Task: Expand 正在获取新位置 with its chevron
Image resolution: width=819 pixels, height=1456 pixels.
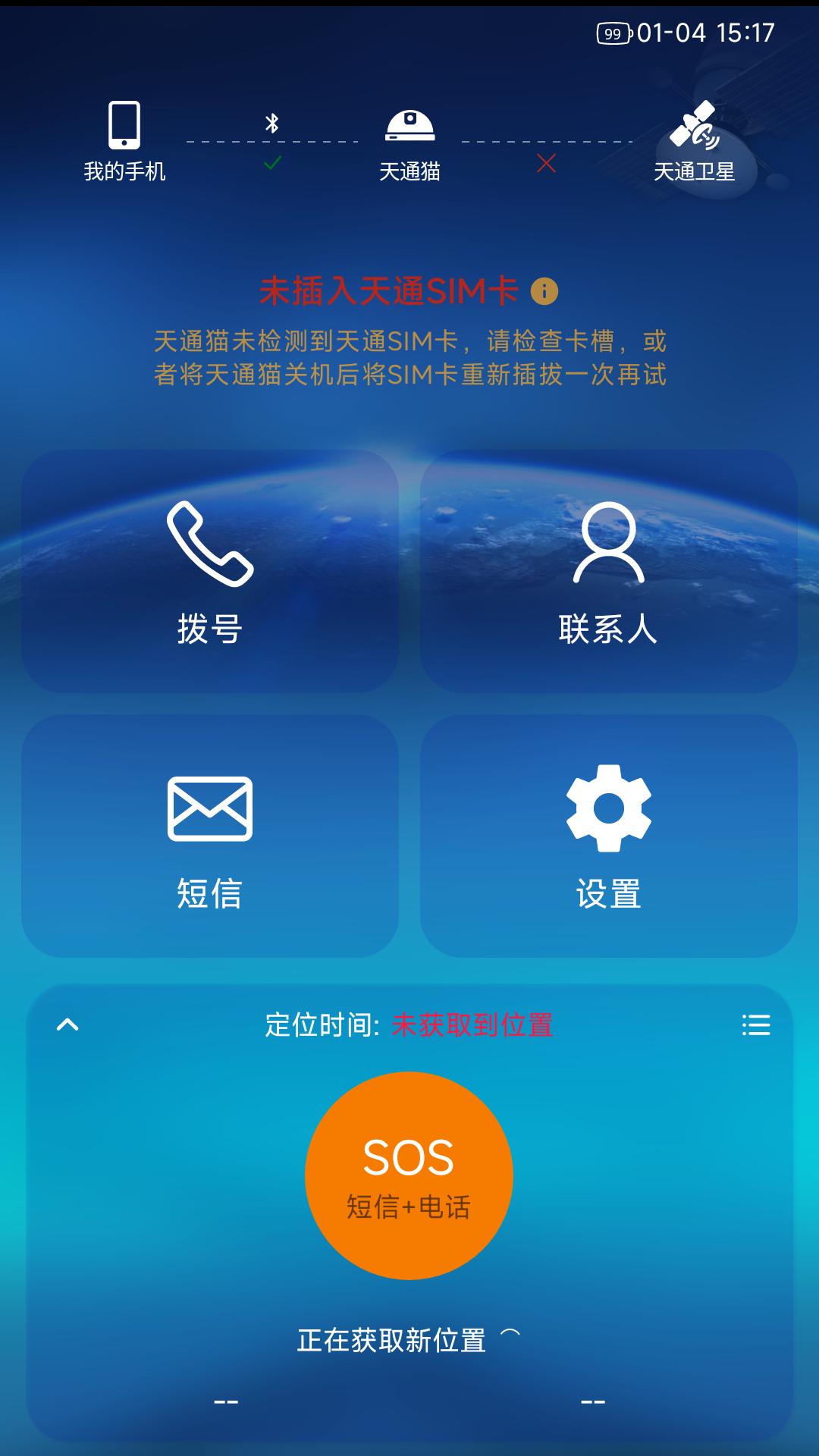Action: pyautogui.click(x=512, y=1332)
